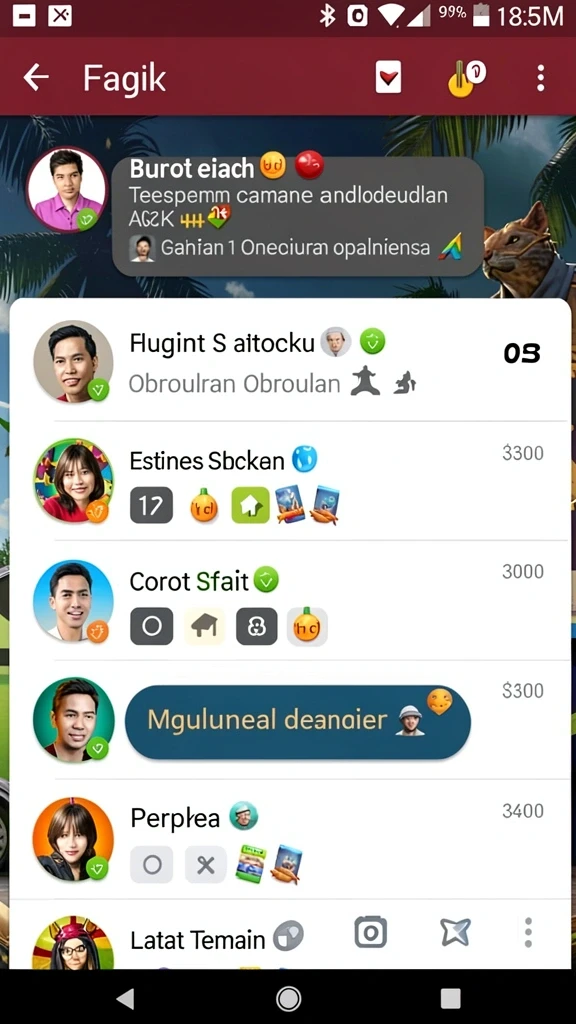
Task: Go back using the app bar arrow
Action: (x=37, y=78)
